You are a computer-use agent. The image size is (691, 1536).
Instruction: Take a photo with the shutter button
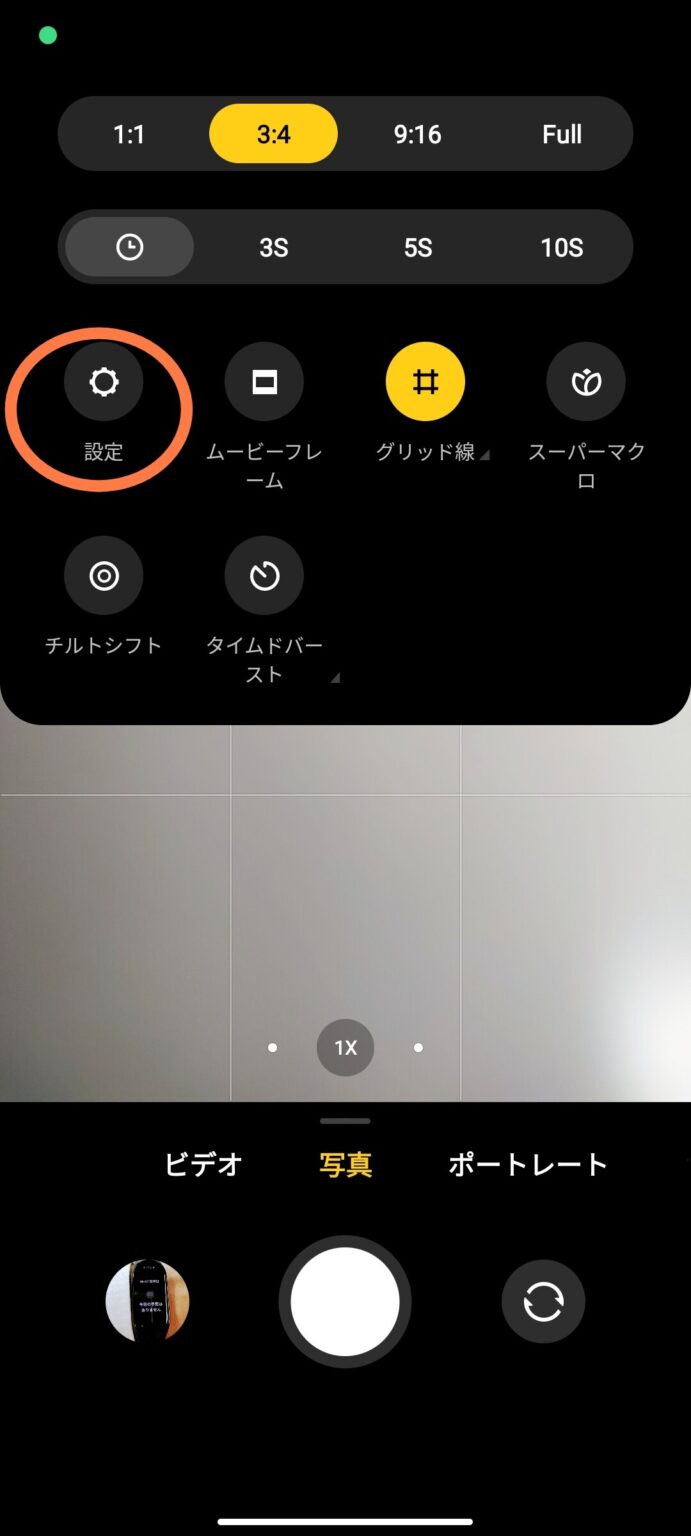pyautogui.click(x=345, y=1301)
